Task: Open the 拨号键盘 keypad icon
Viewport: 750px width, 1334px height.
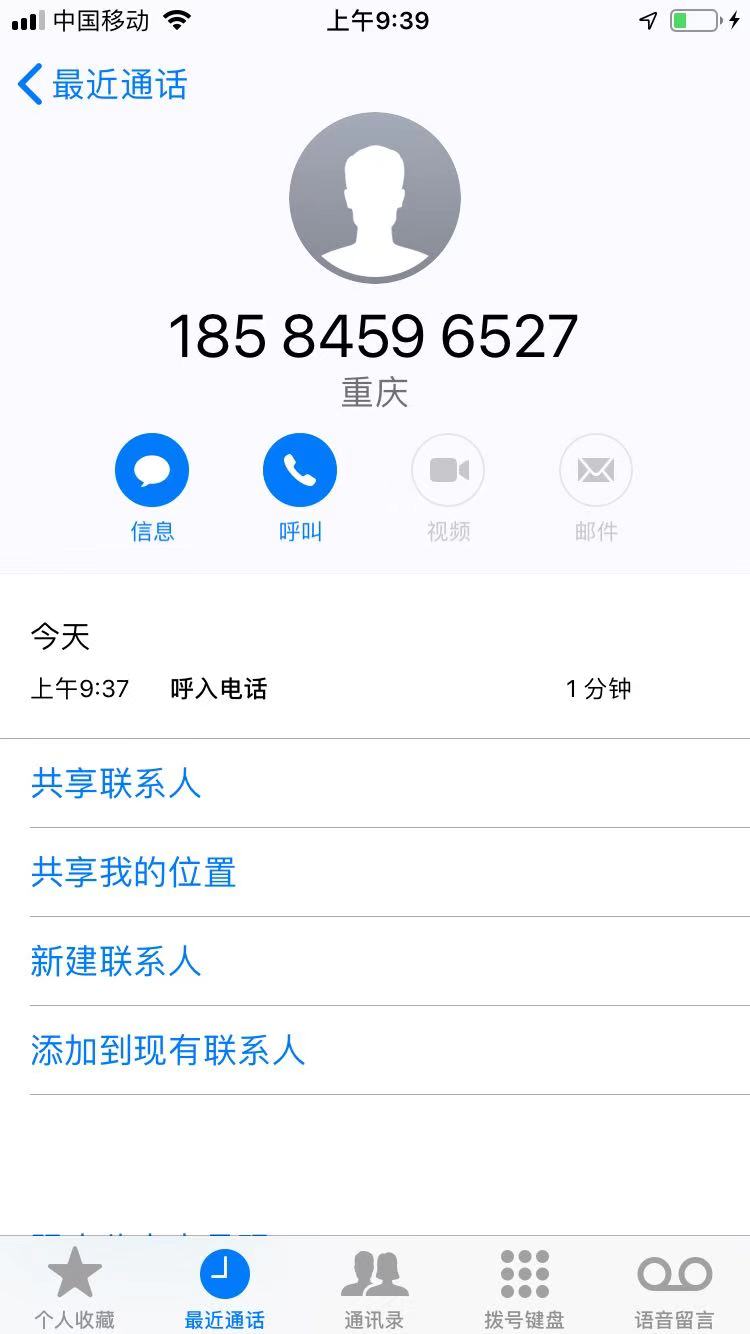Action: (524, 1285)
